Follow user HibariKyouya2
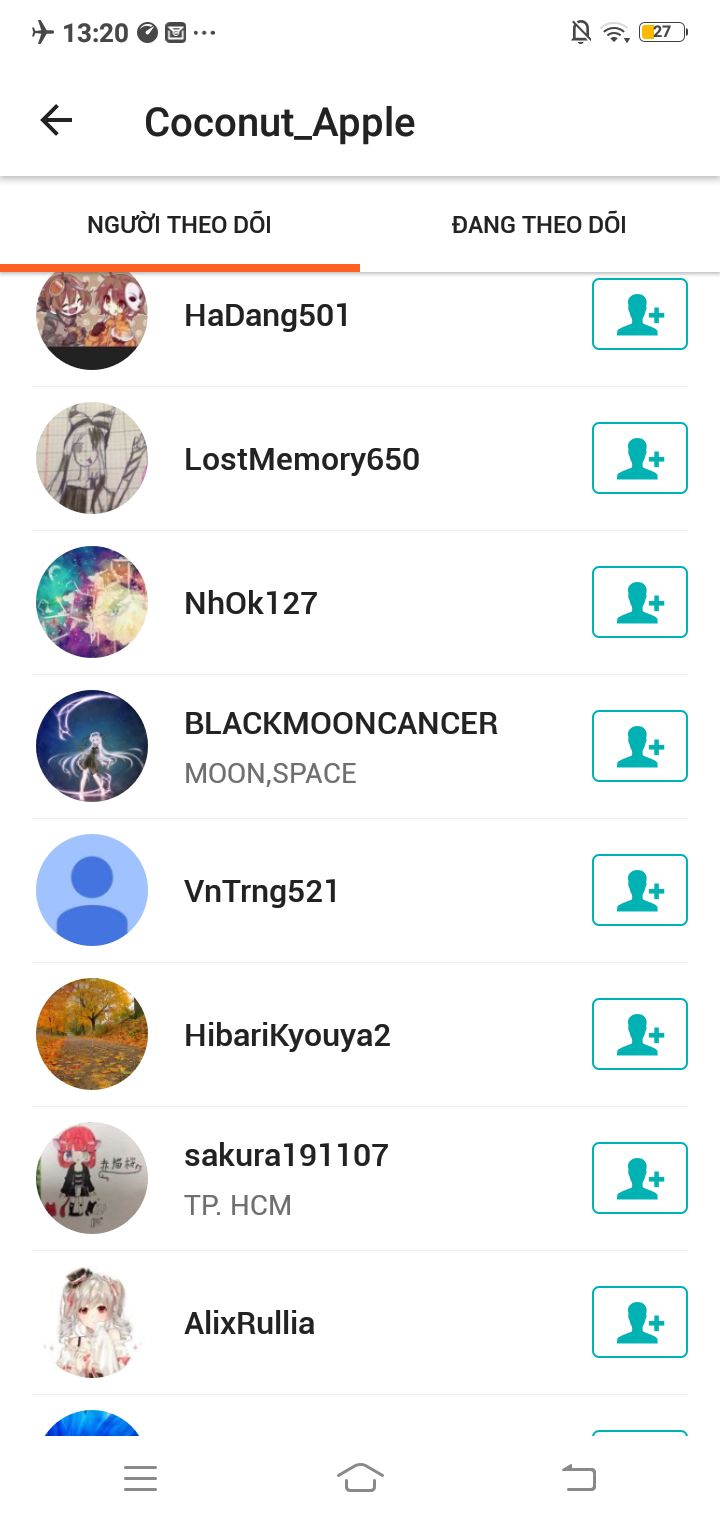This screenshot has width=720, height=1520. [639, 1034]
